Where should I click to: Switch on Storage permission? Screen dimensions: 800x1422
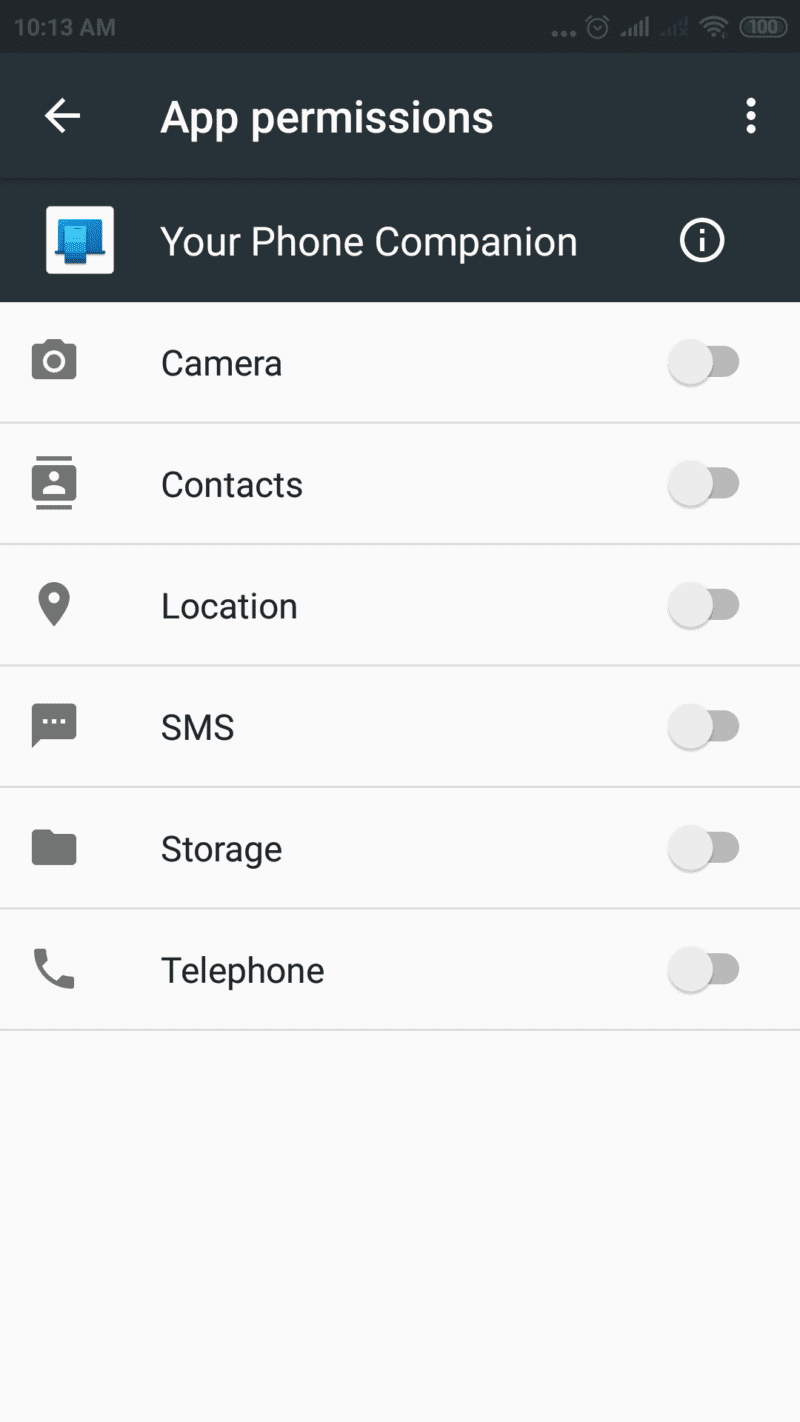click(x=704, y=849)
